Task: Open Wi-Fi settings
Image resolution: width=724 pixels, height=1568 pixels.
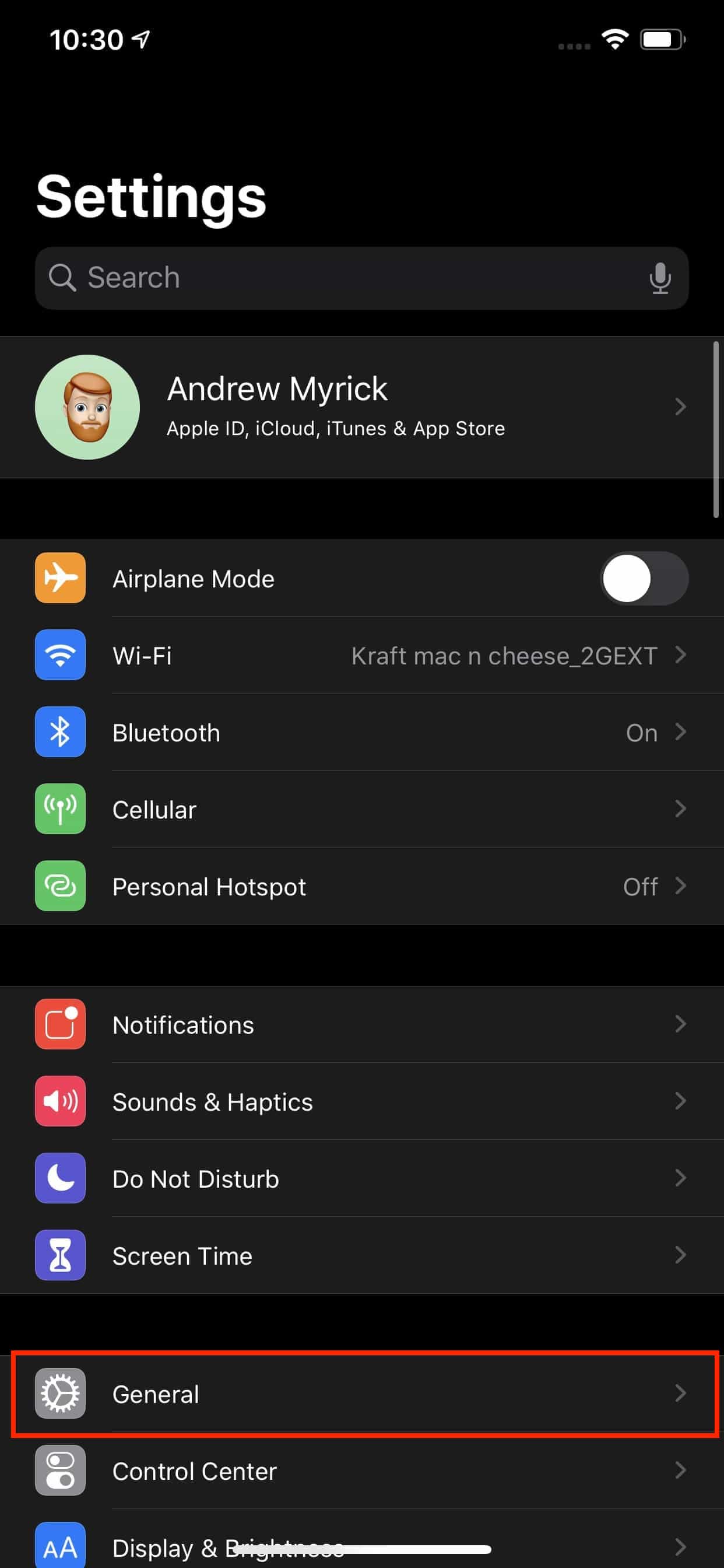Action: (x=361, y=656)
